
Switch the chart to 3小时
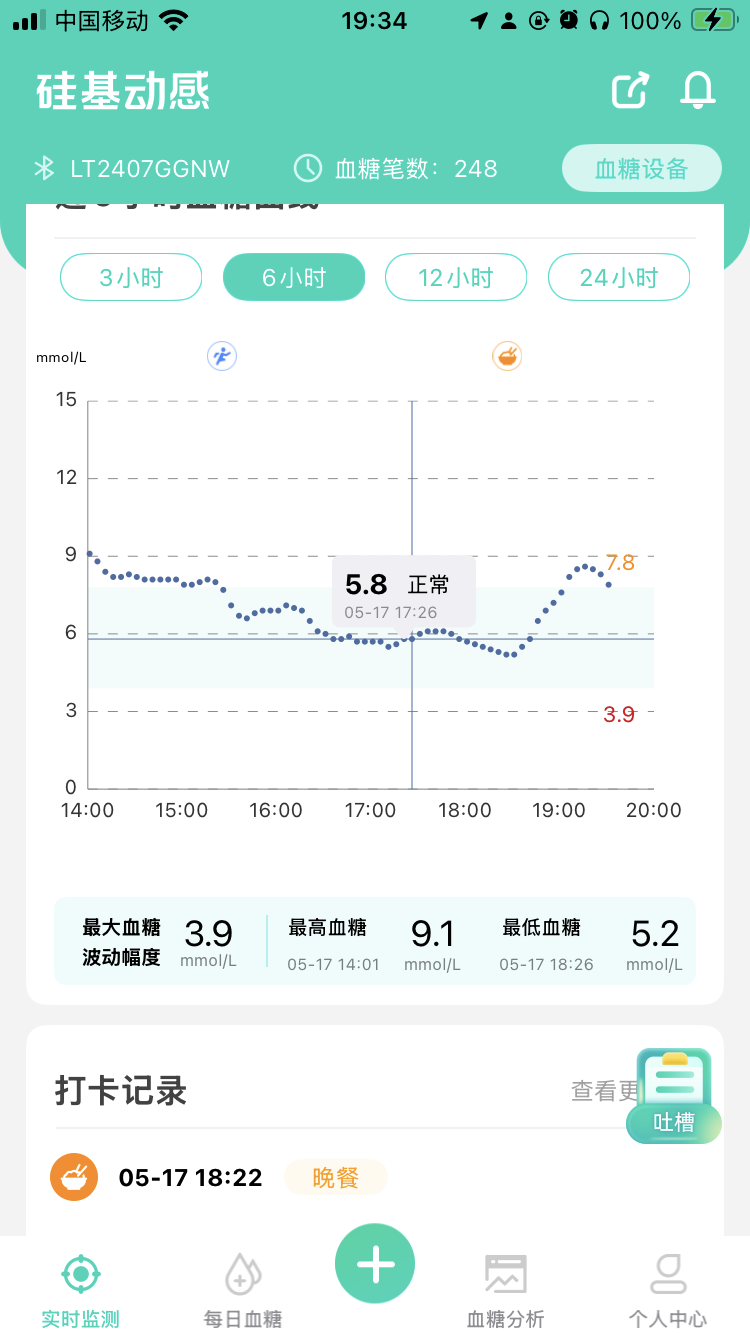[131, 277]
